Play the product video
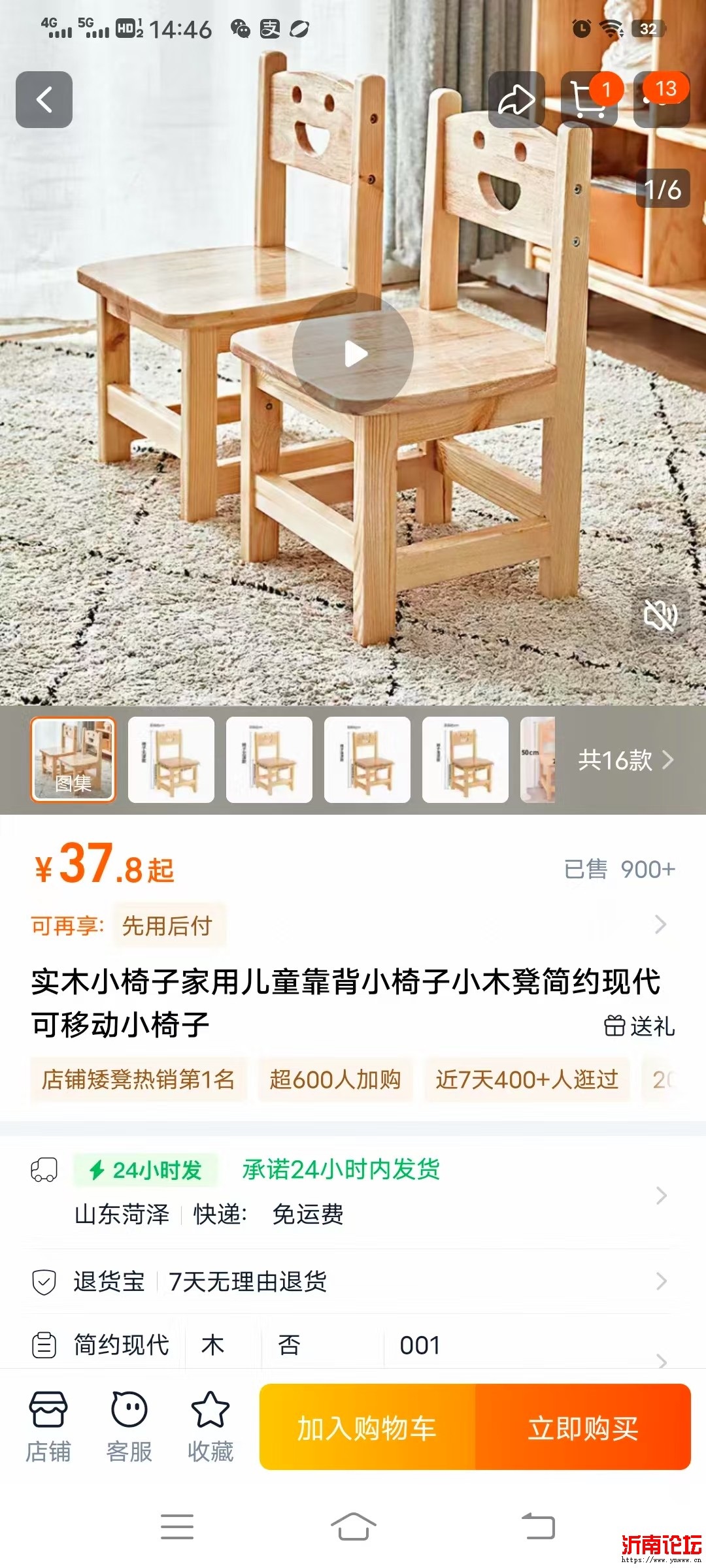The width and height of the screenshot is (706, 1568). pyautogui.click(x=353, y=353)
